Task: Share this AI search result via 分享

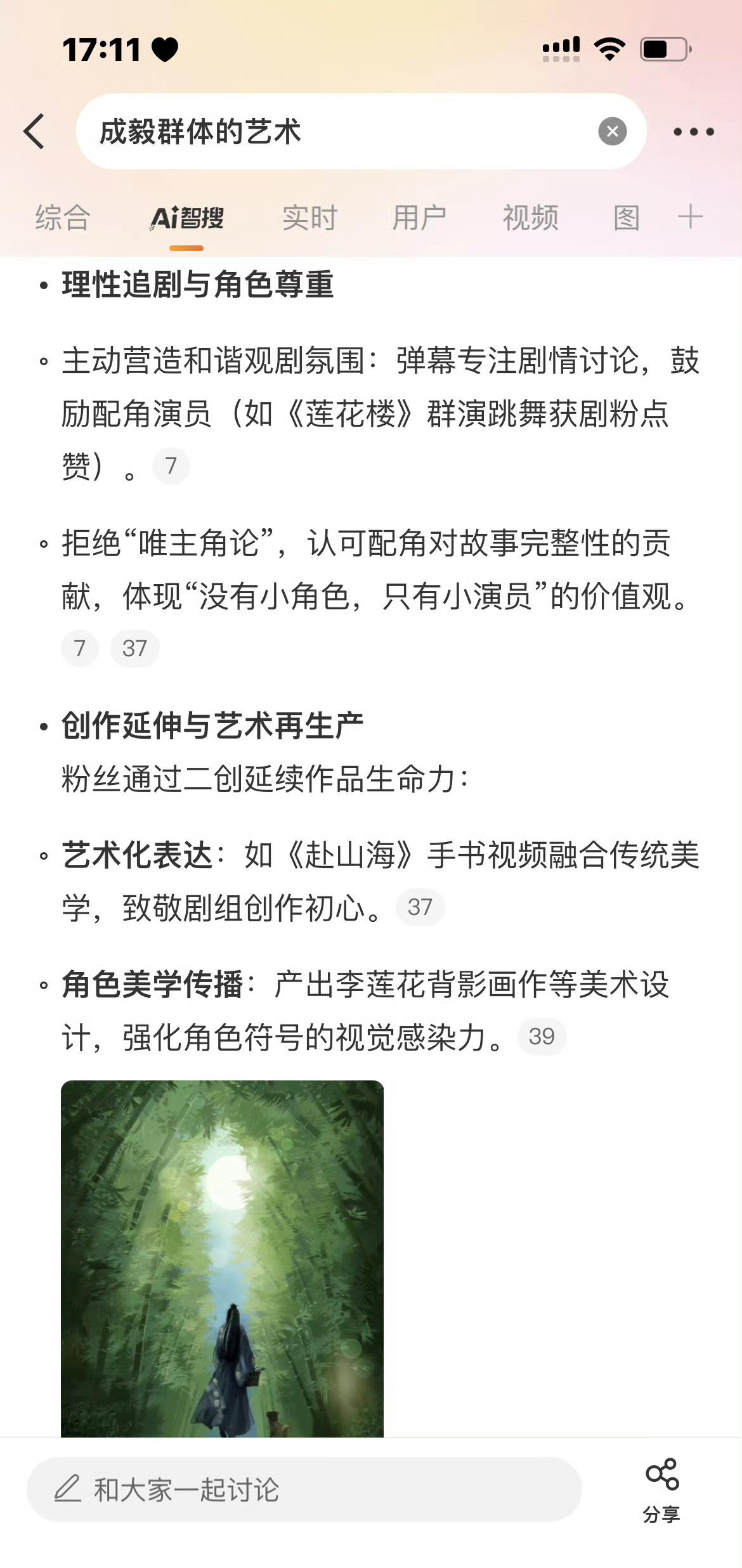Action: (x=661, y=1490)
